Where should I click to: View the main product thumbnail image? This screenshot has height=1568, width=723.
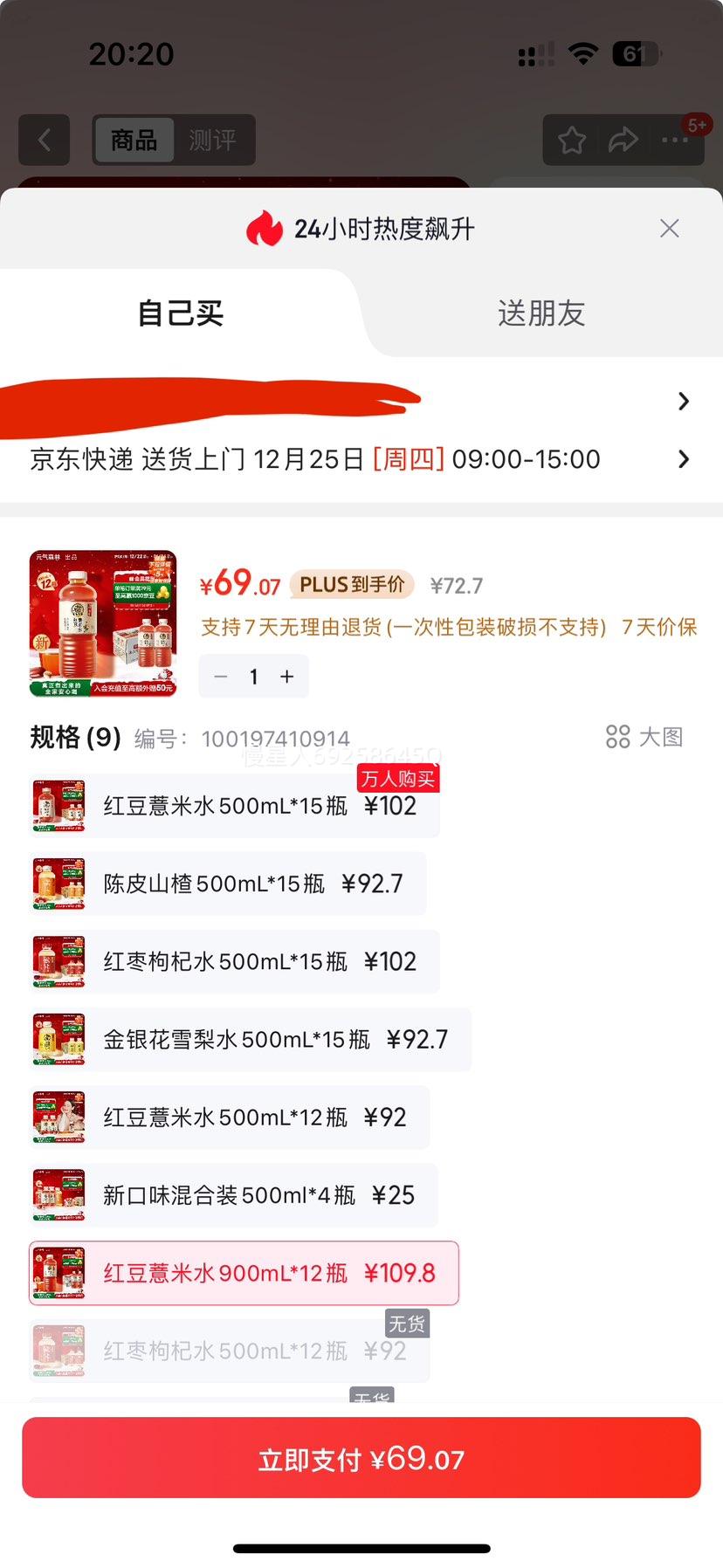[101, 623]
